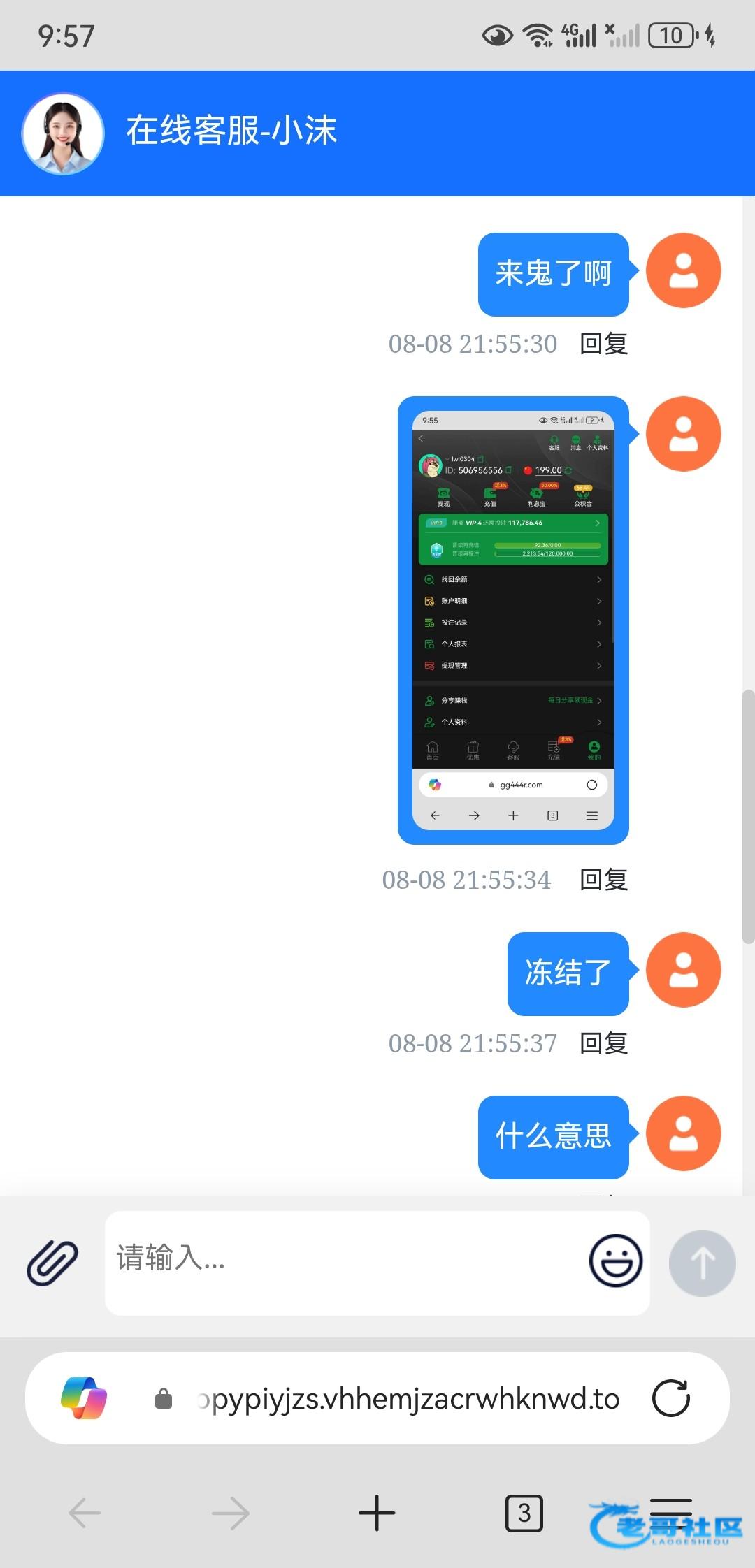The image size is (755, 1568).
Task: Open the Copilot icon in address bar
Action: tap(84, 1398)
